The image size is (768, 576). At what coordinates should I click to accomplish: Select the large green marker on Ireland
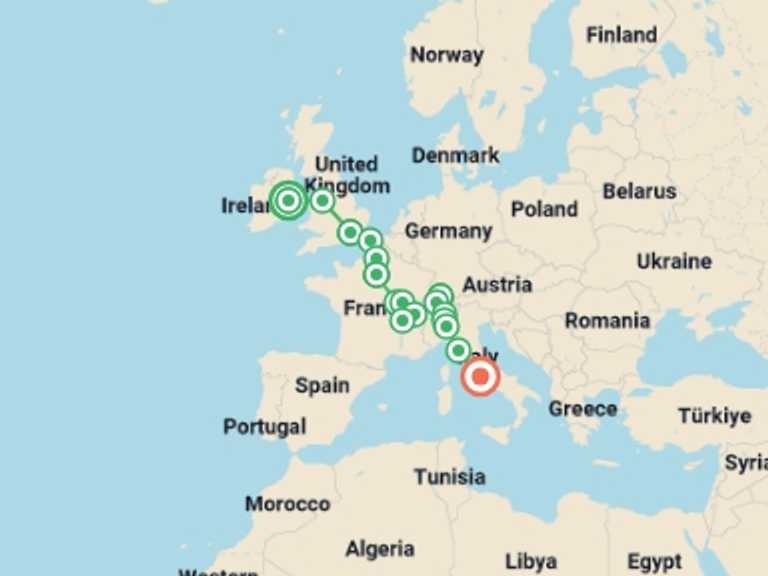coord(288,200)
